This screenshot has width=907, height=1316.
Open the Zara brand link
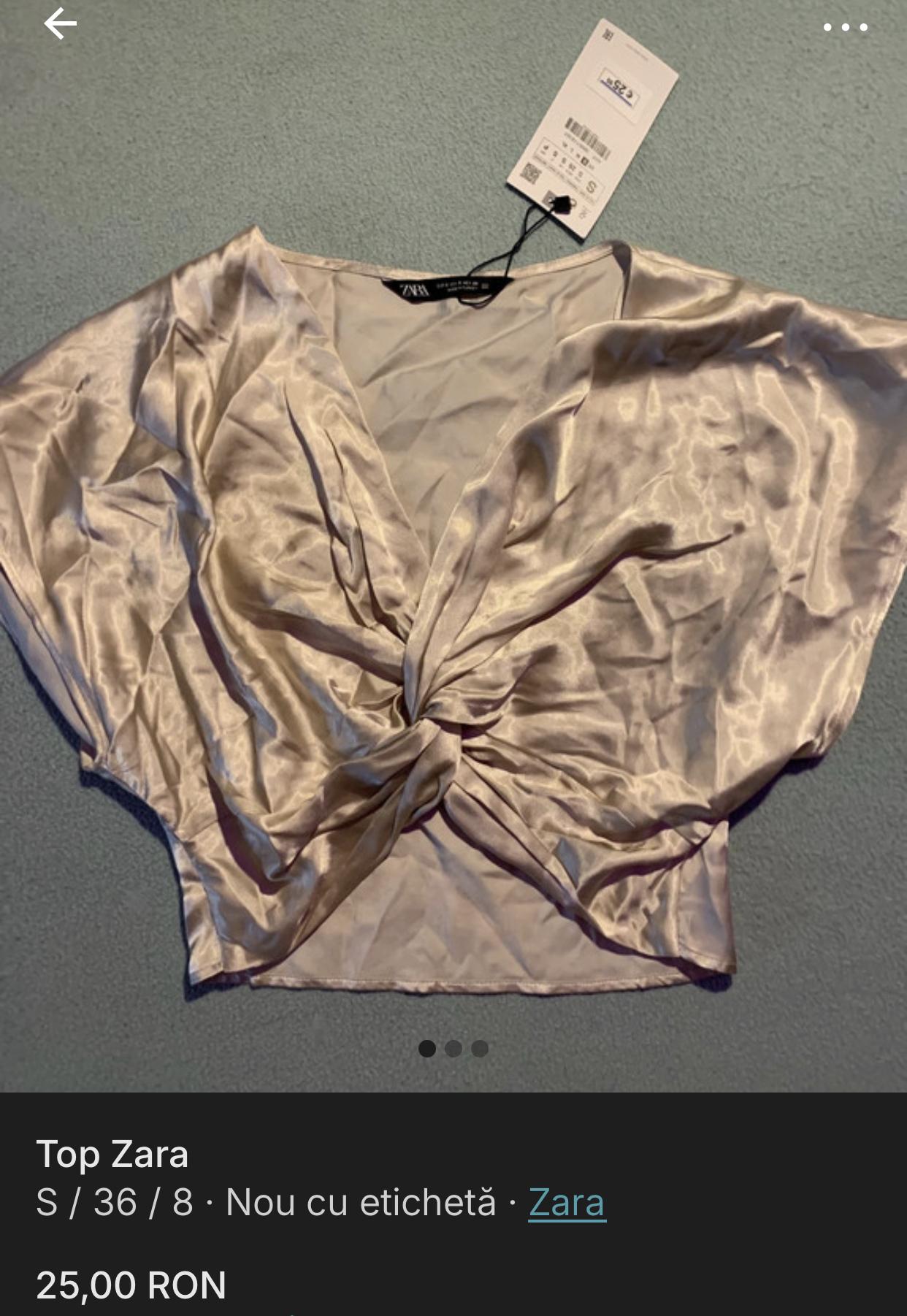pos(567,1202)
